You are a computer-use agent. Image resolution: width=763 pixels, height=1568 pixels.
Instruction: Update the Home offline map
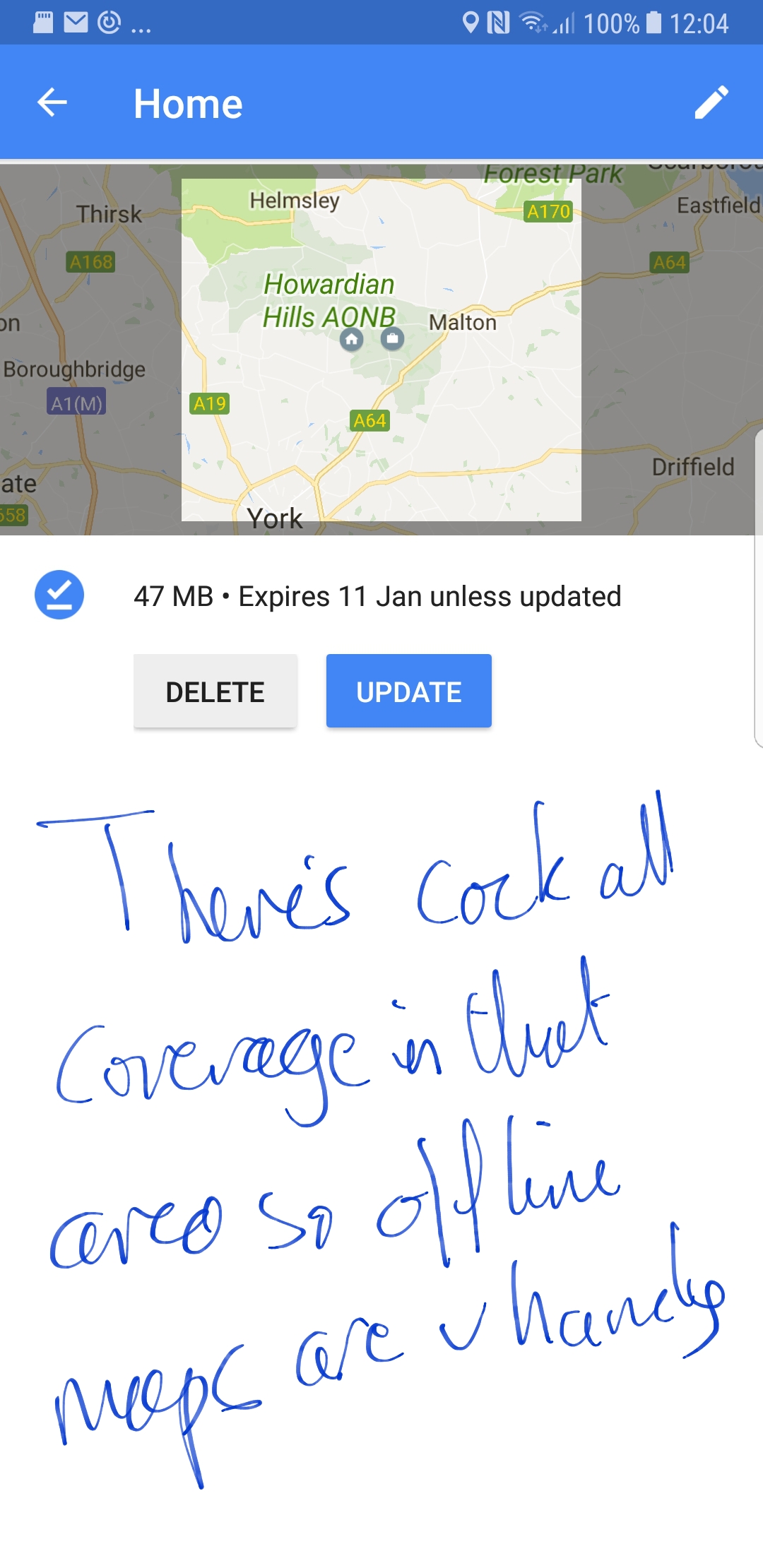(x=408, y=691)
